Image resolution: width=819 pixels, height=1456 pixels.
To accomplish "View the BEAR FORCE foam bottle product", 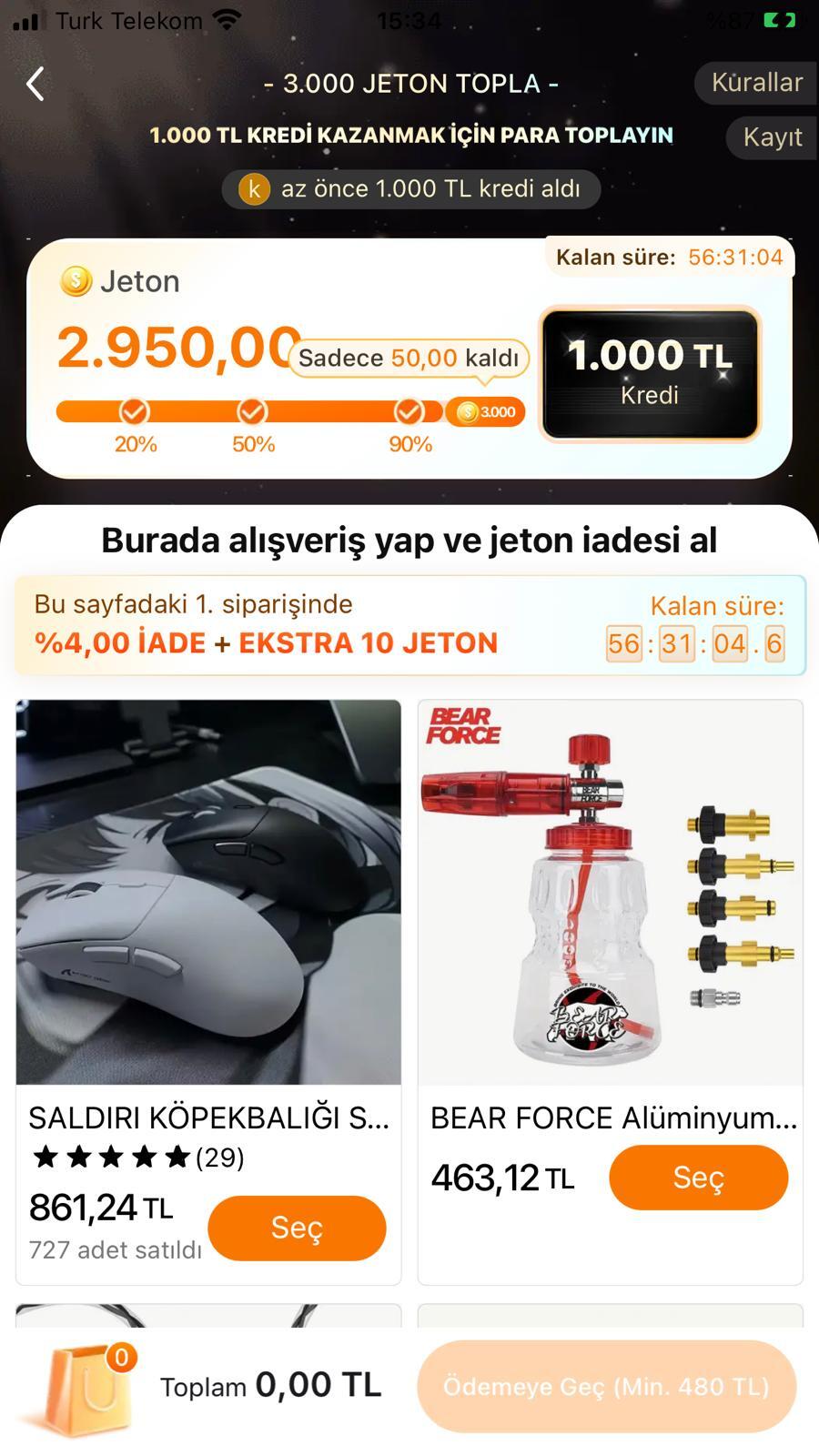I will tap(610, 892).
